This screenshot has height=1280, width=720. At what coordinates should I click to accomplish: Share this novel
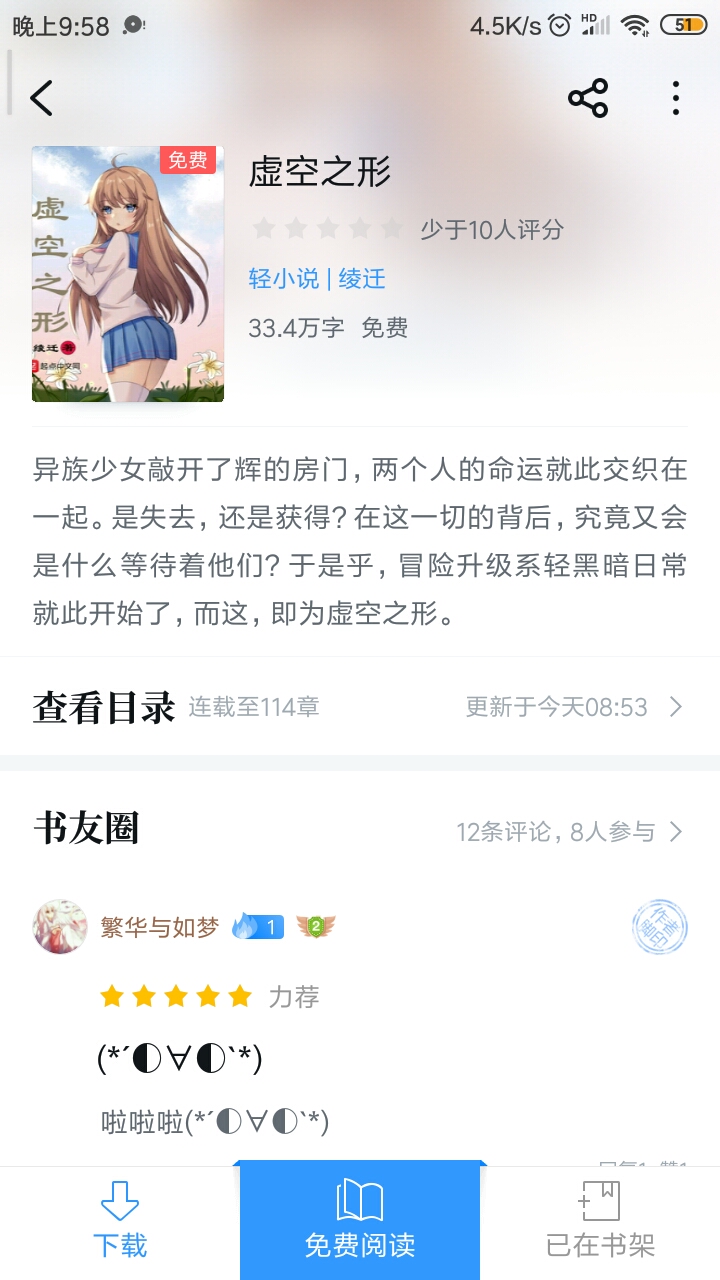pos(588,98)
